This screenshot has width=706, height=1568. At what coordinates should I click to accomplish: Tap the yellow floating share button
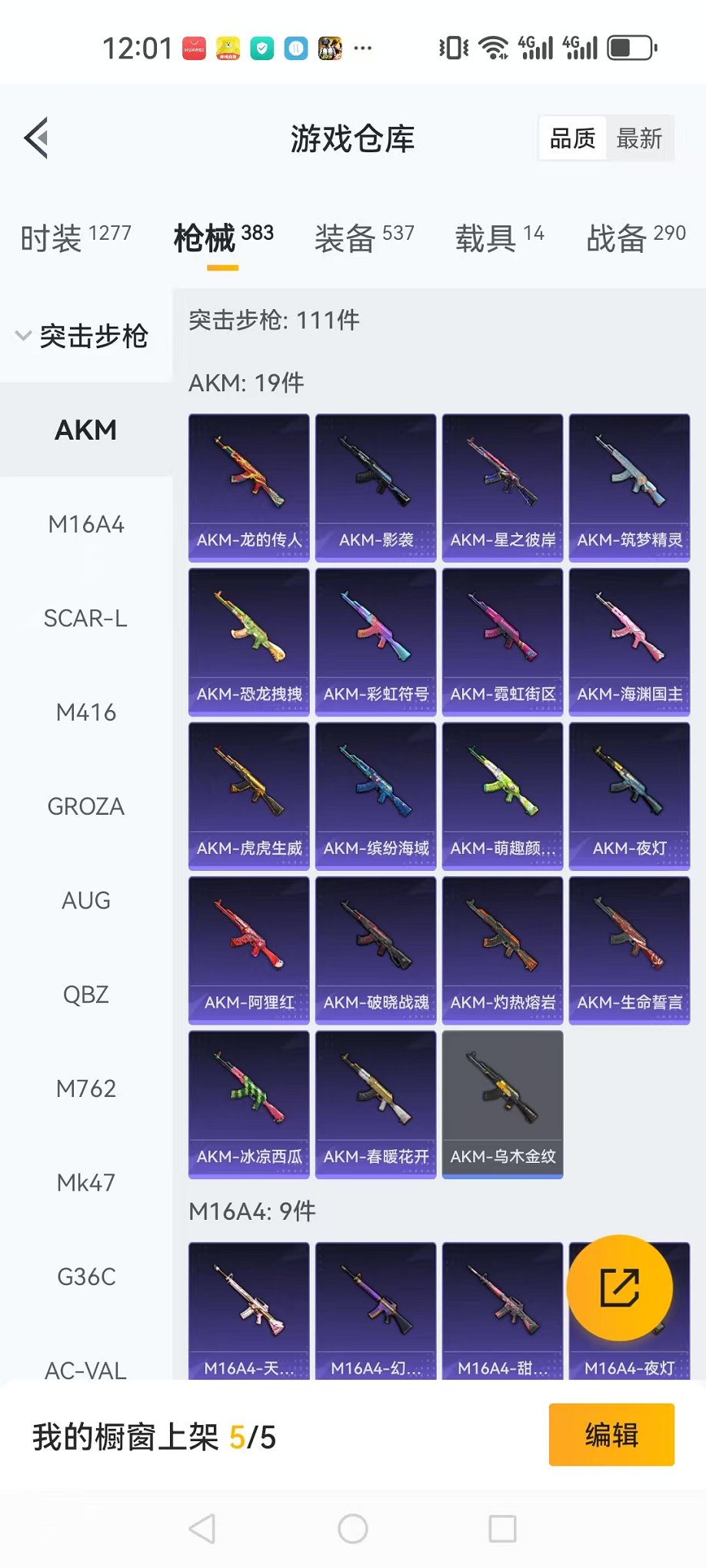tap(619, 1288)
